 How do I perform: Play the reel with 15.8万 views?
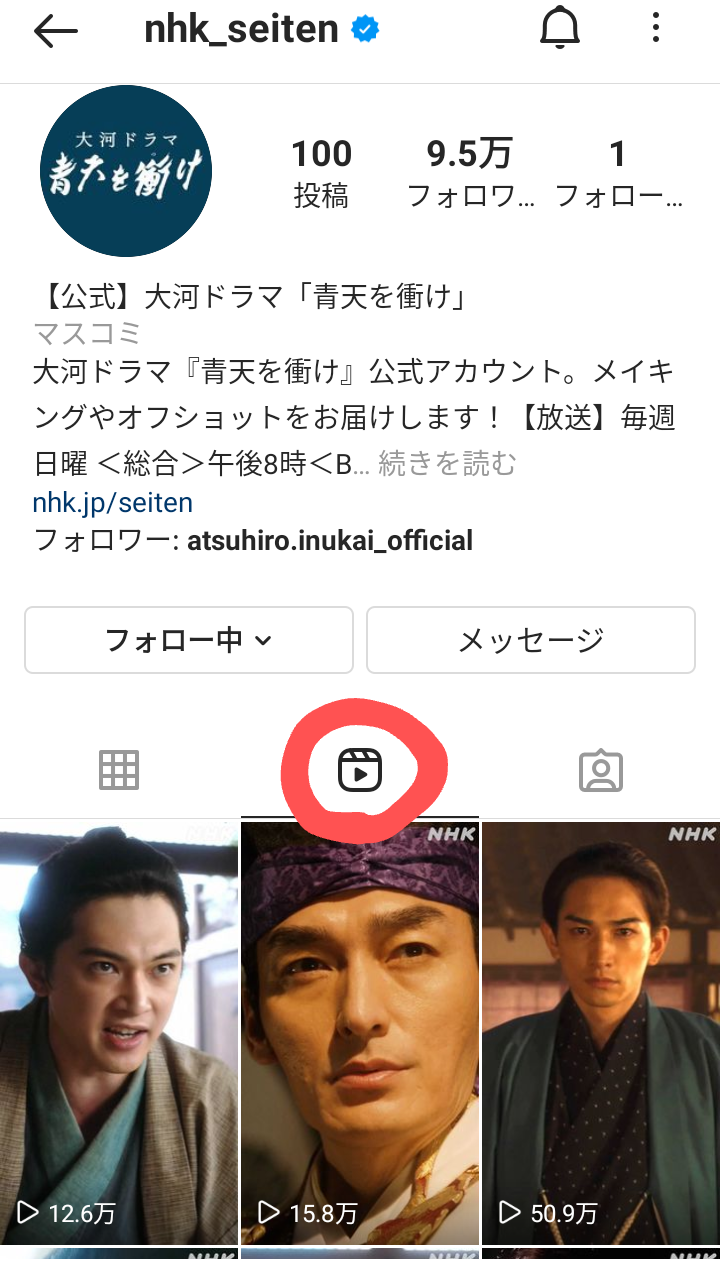click(x=360, y=1030)
